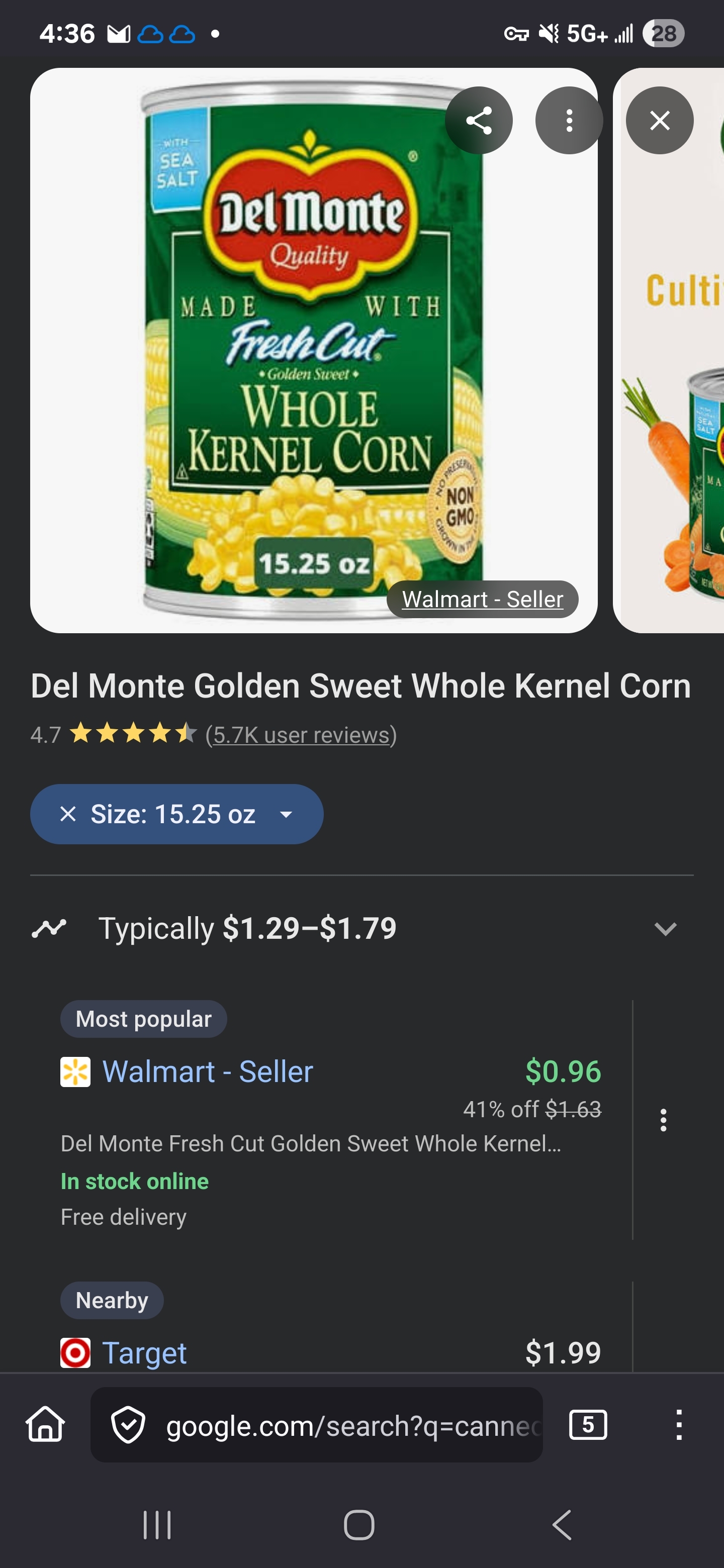Open the product overflow menu near share

click(569, 121)
